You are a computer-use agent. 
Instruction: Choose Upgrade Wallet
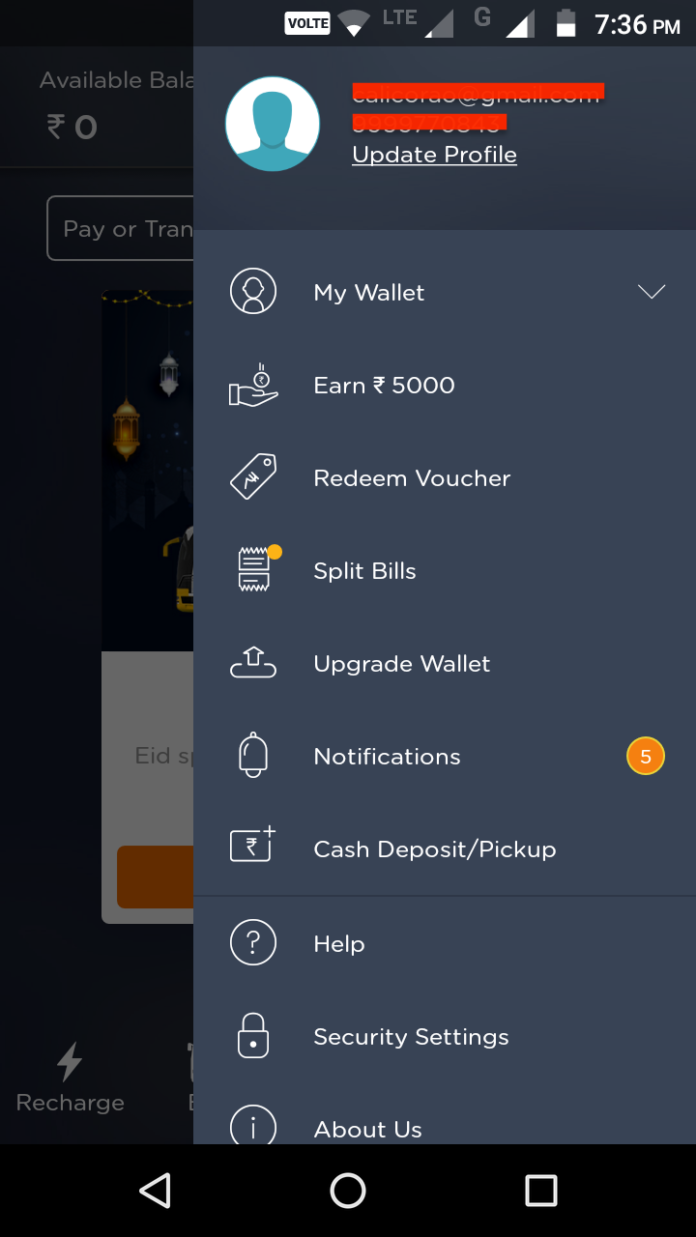coord(401,664)
